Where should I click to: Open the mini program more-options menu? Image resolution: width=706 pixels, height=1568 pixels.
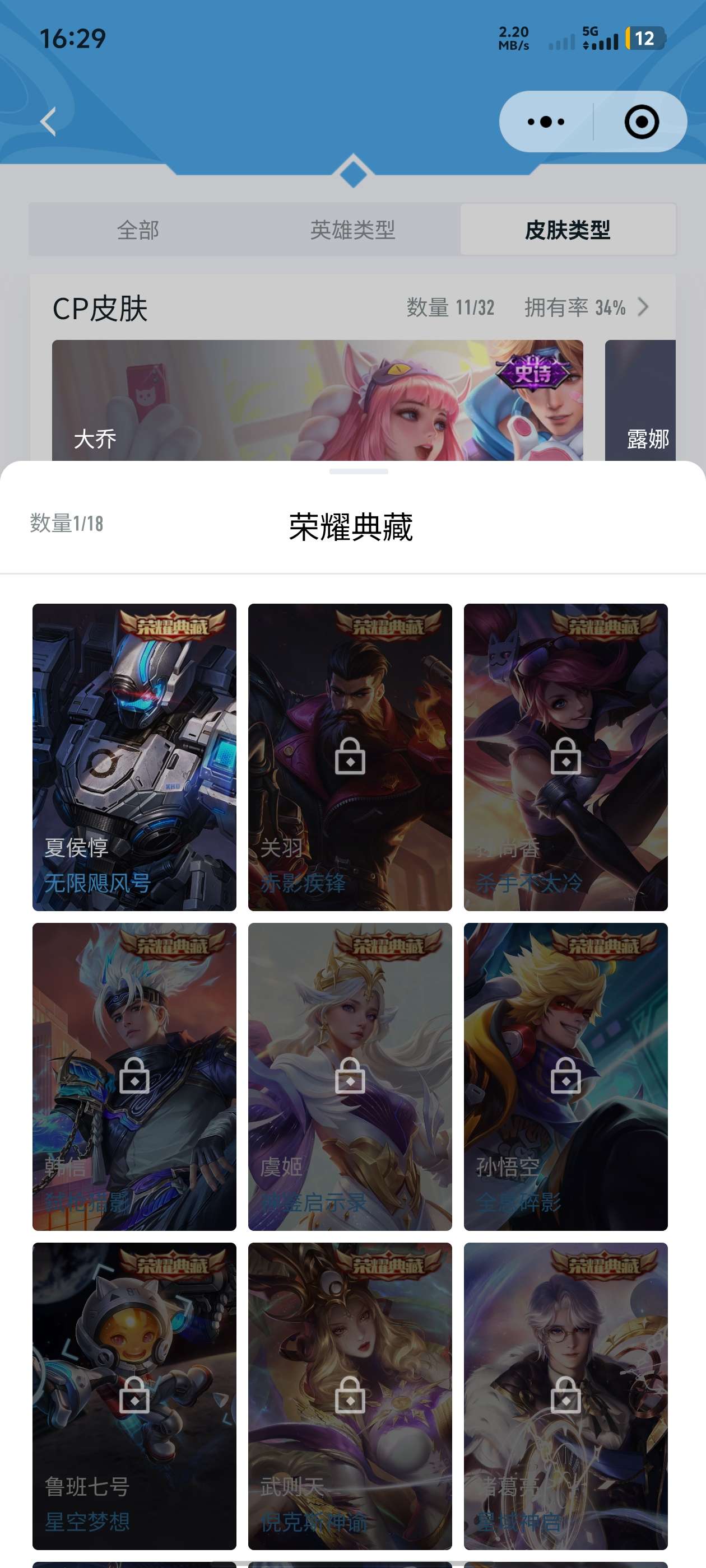click(x=545, y=122)
